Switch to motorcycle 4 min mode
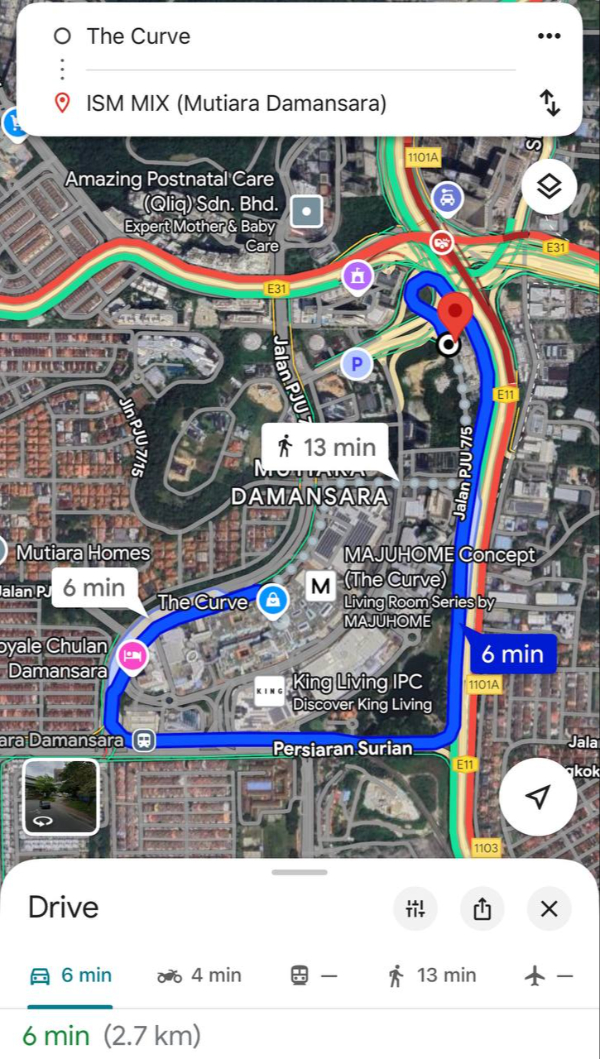The height and width of the screenshot is (1059, 600). (199, 975)
